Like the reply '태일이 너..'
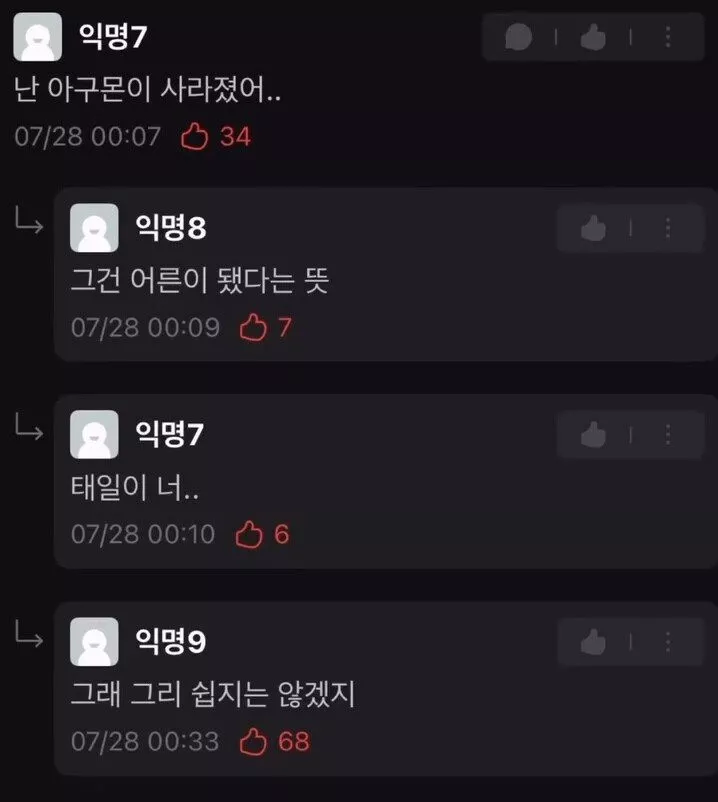Image resolution: width=718 pixels, height=802 pixels. [594, 435]
